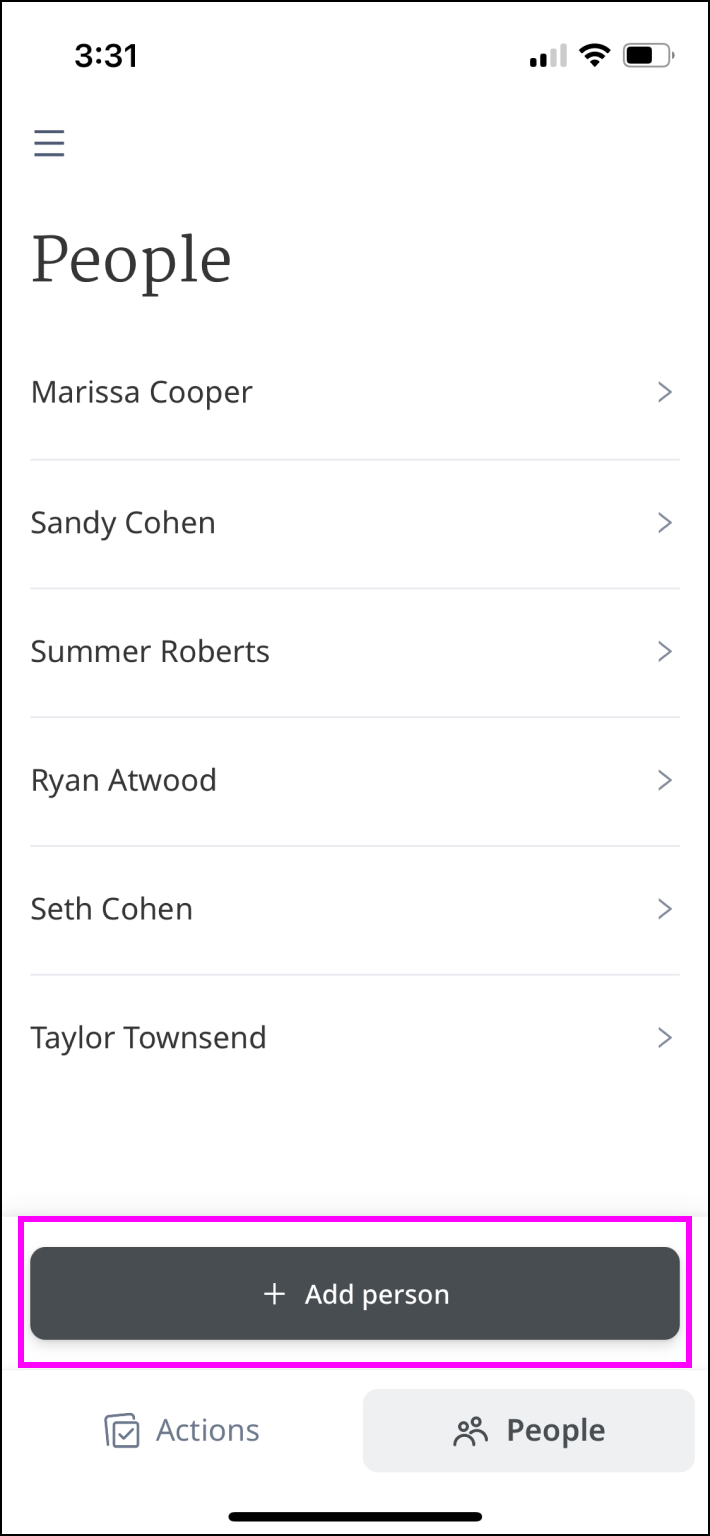Open Sandy Cohen's entry
This screenshot has height=1536, width=710.
[x=354, y=523]
